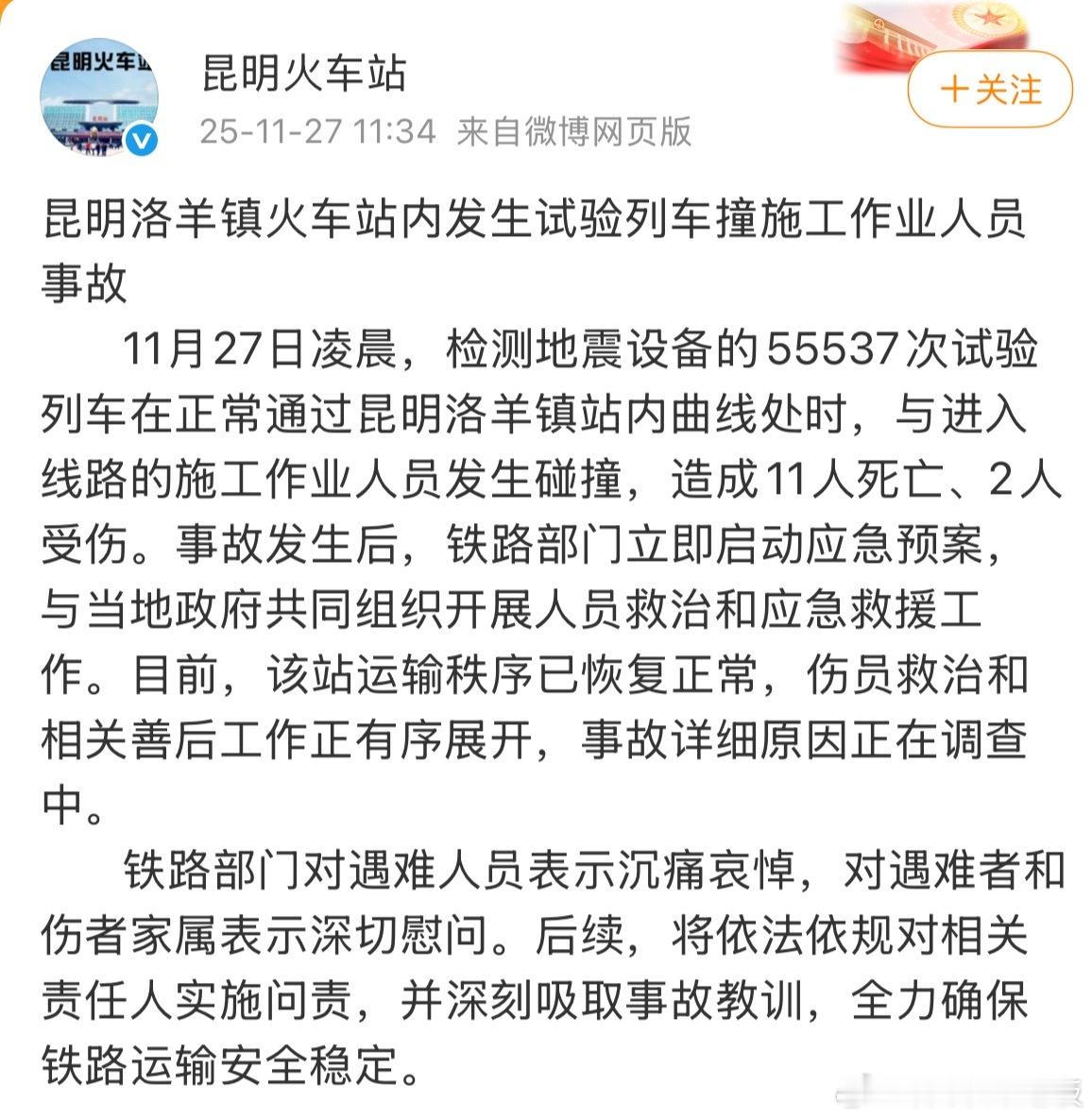Screen dimensions: 1092x1119
Task: Click the blue verified V badge
Action: [140, 138]
